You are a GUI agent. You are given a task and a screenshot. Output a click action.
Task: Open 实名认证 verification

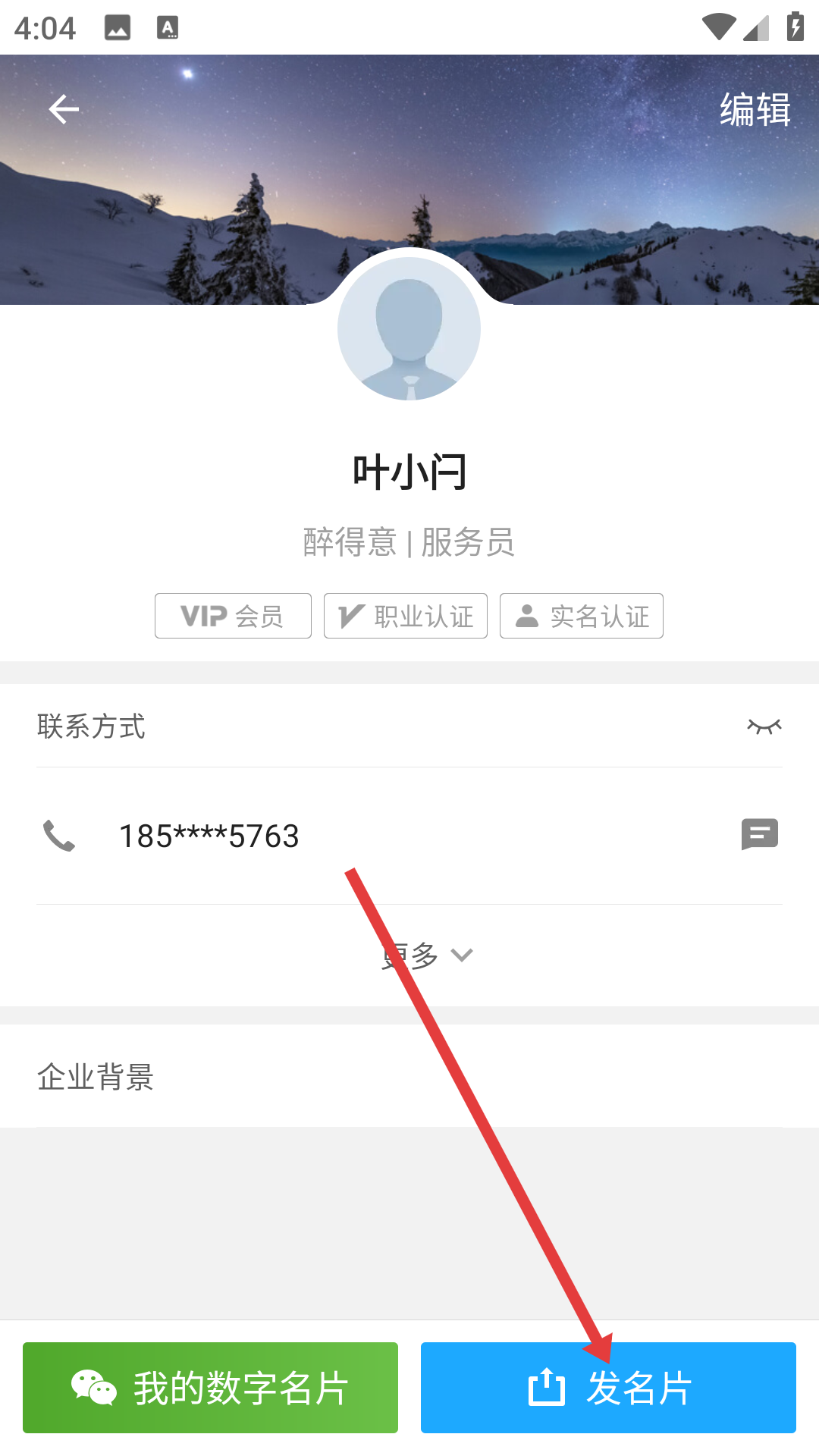pyautogui.click(x=582, y=616)
